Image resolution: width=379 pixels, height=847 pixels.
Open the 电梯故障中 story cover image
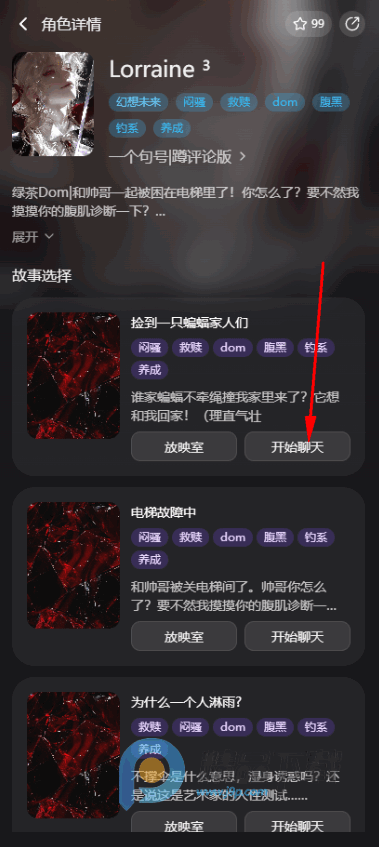click(x=73, y=566)
